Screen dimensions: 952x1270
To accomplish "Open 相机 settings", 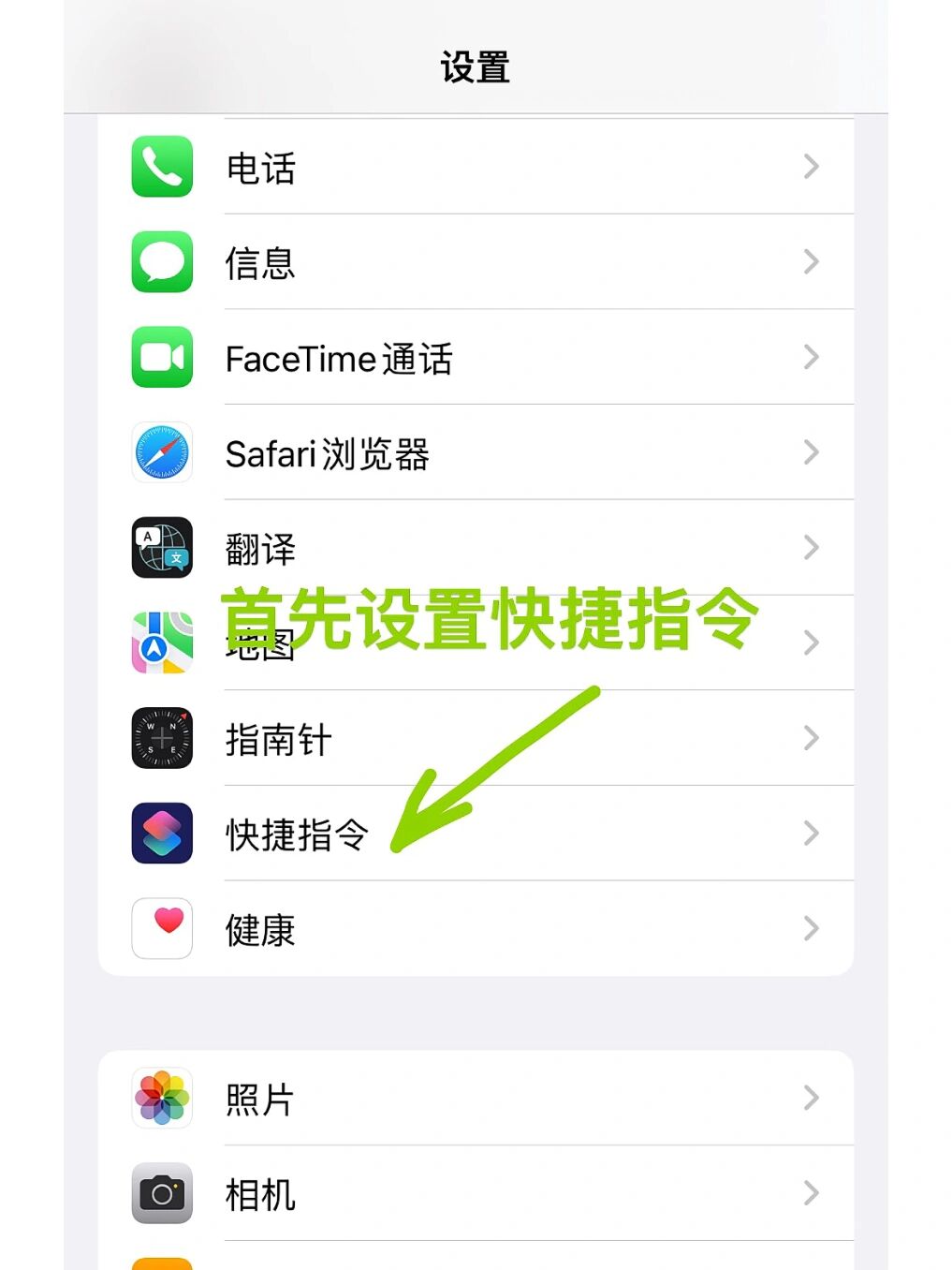I will point(476,1194).
